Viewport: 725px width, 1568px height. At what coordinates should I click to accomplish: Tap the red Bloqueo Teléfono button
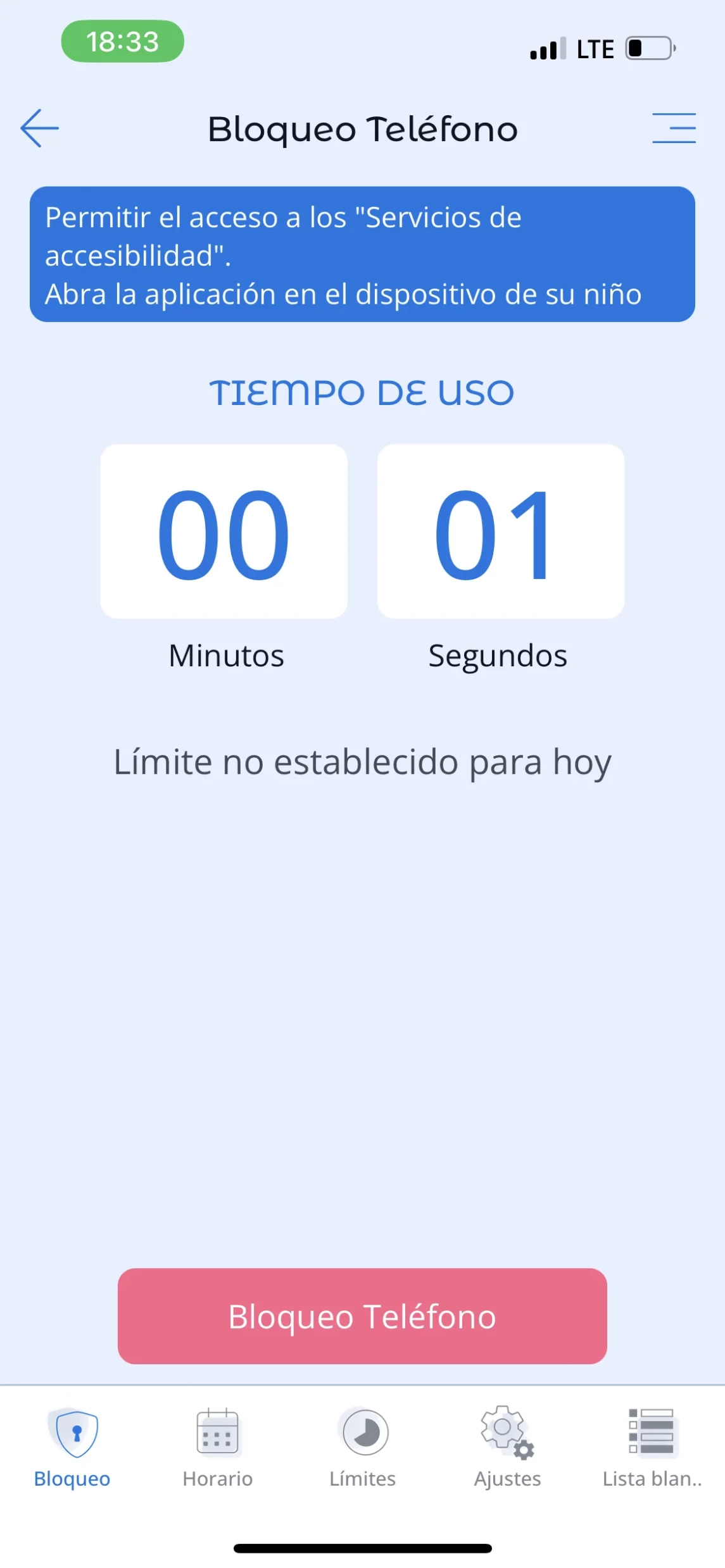click(x=362, y=1317)
